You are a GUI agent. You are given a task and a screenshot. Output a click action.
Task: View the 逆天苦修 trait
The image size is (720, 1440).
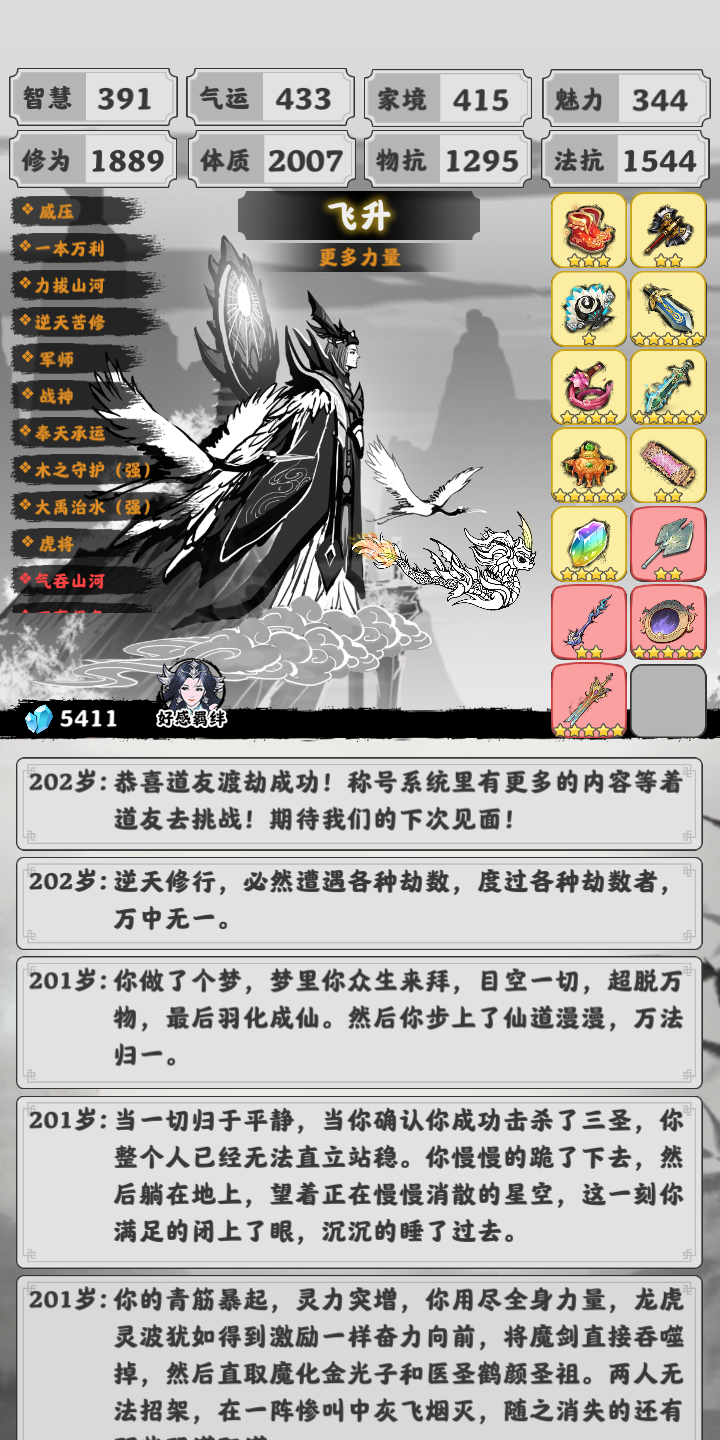[70, 322]
